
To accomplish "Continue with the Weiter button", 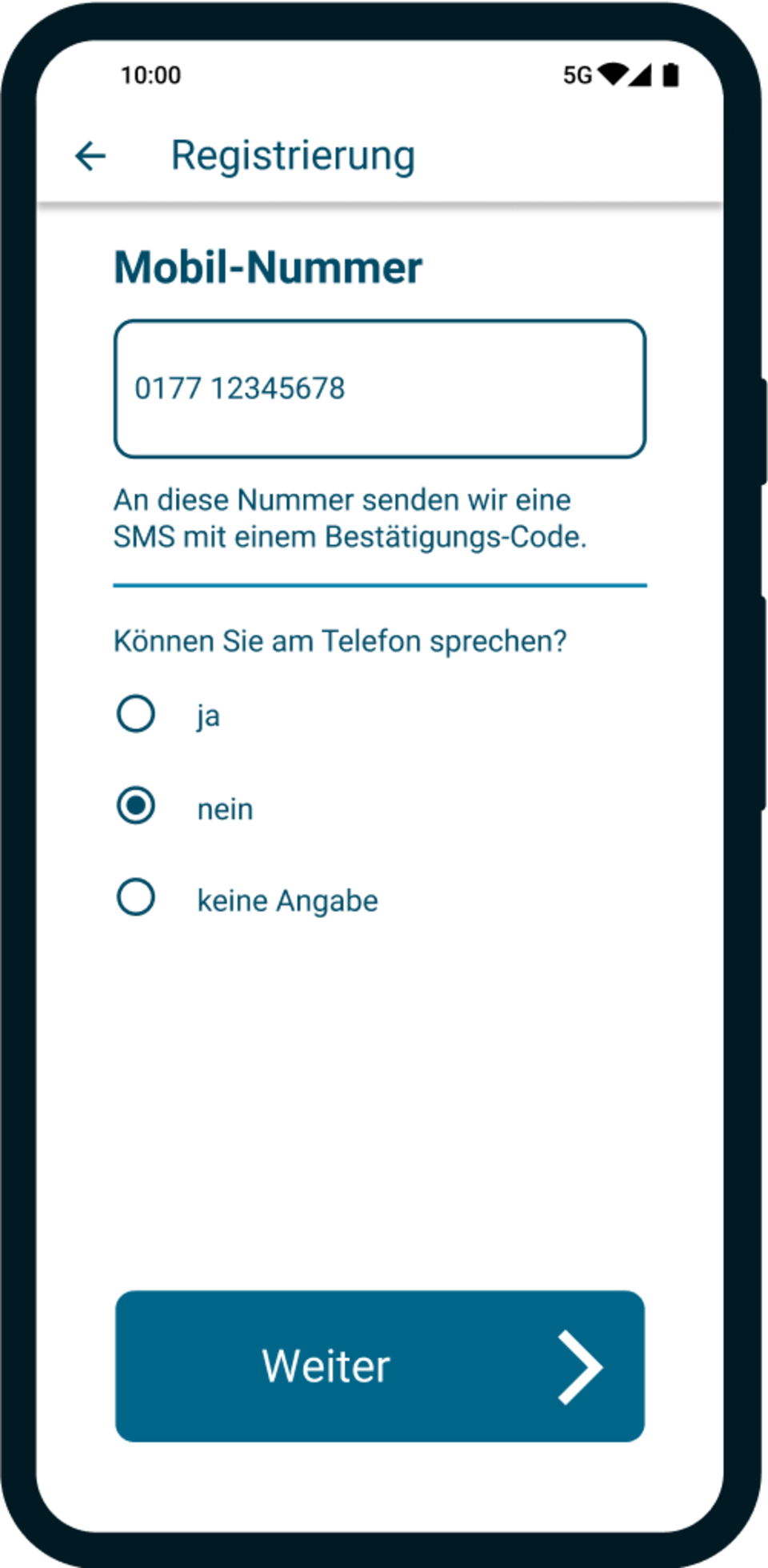I will [380, 1365].
